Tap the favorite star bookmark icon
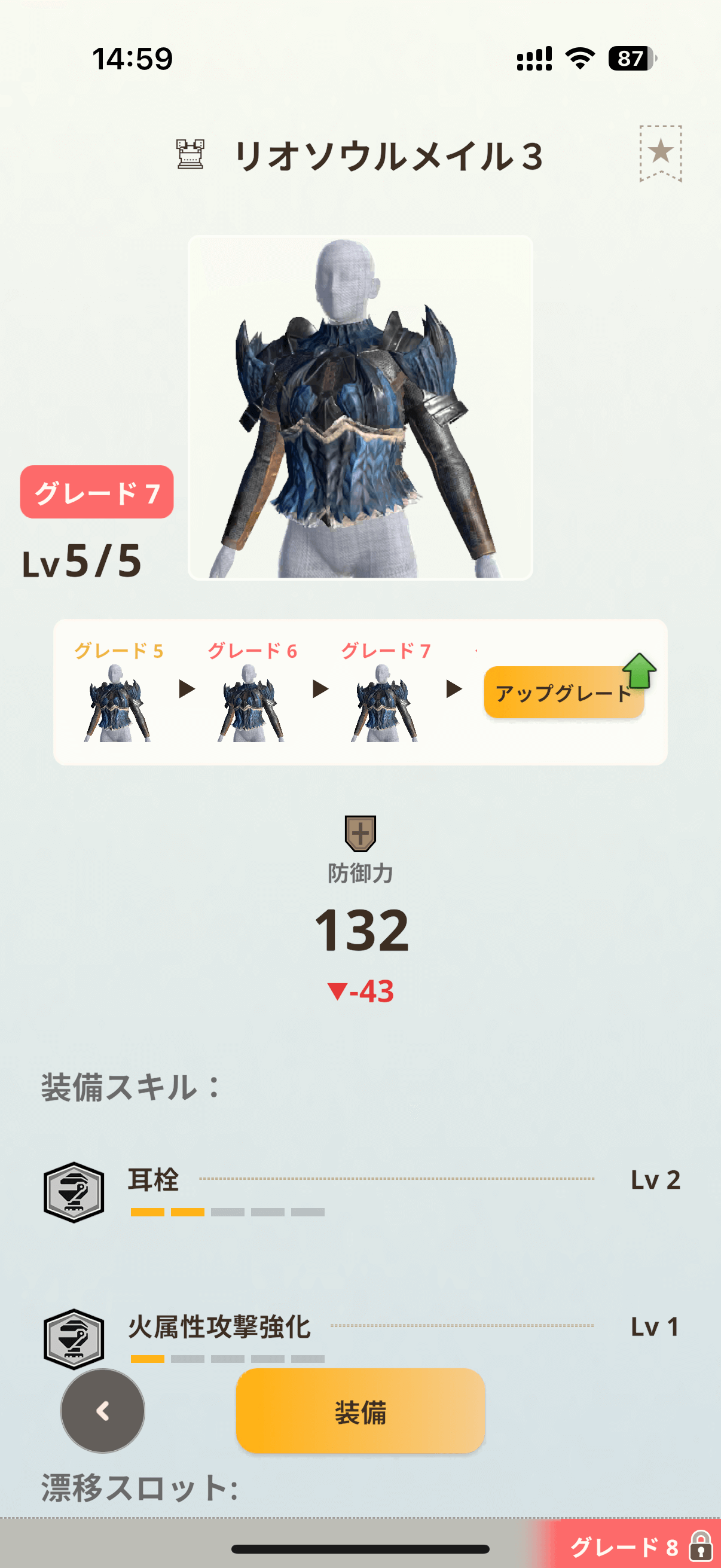 coord(660,152)
